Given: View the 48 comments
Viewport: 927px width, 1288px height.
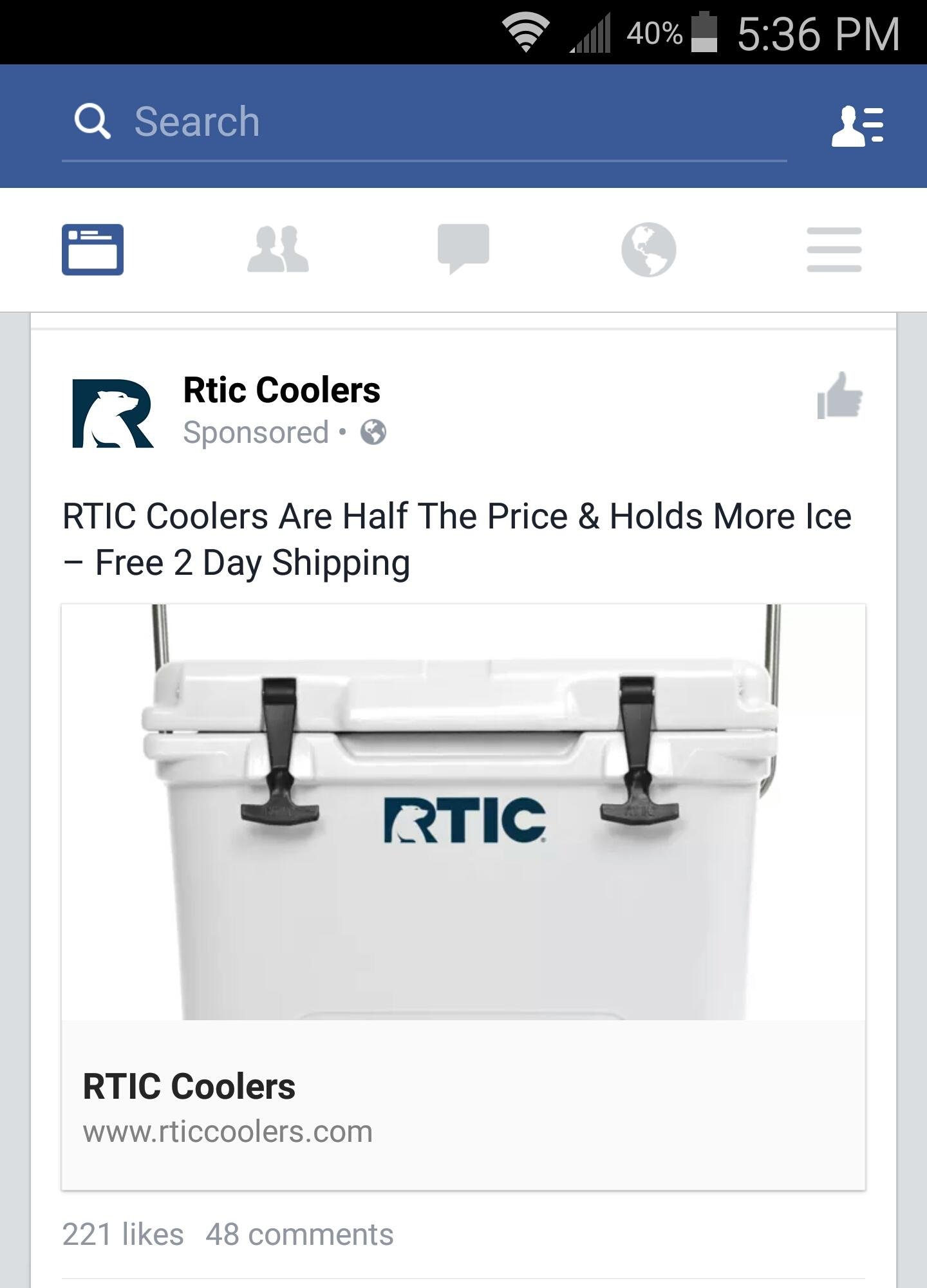Looking at the screenshot, I should click(x=299, y=1235).
